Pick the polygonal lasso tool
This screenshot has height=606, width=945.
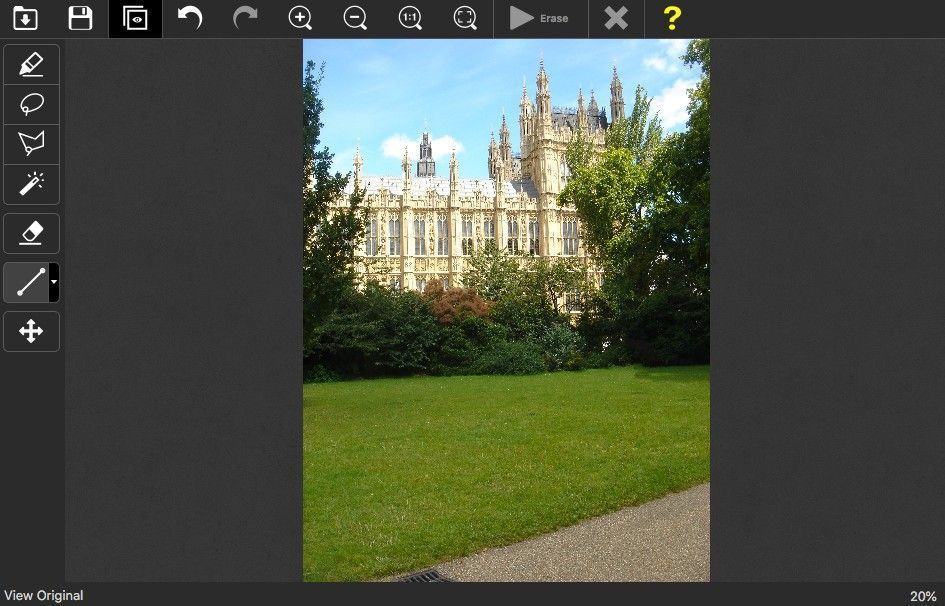coord(31,144)
